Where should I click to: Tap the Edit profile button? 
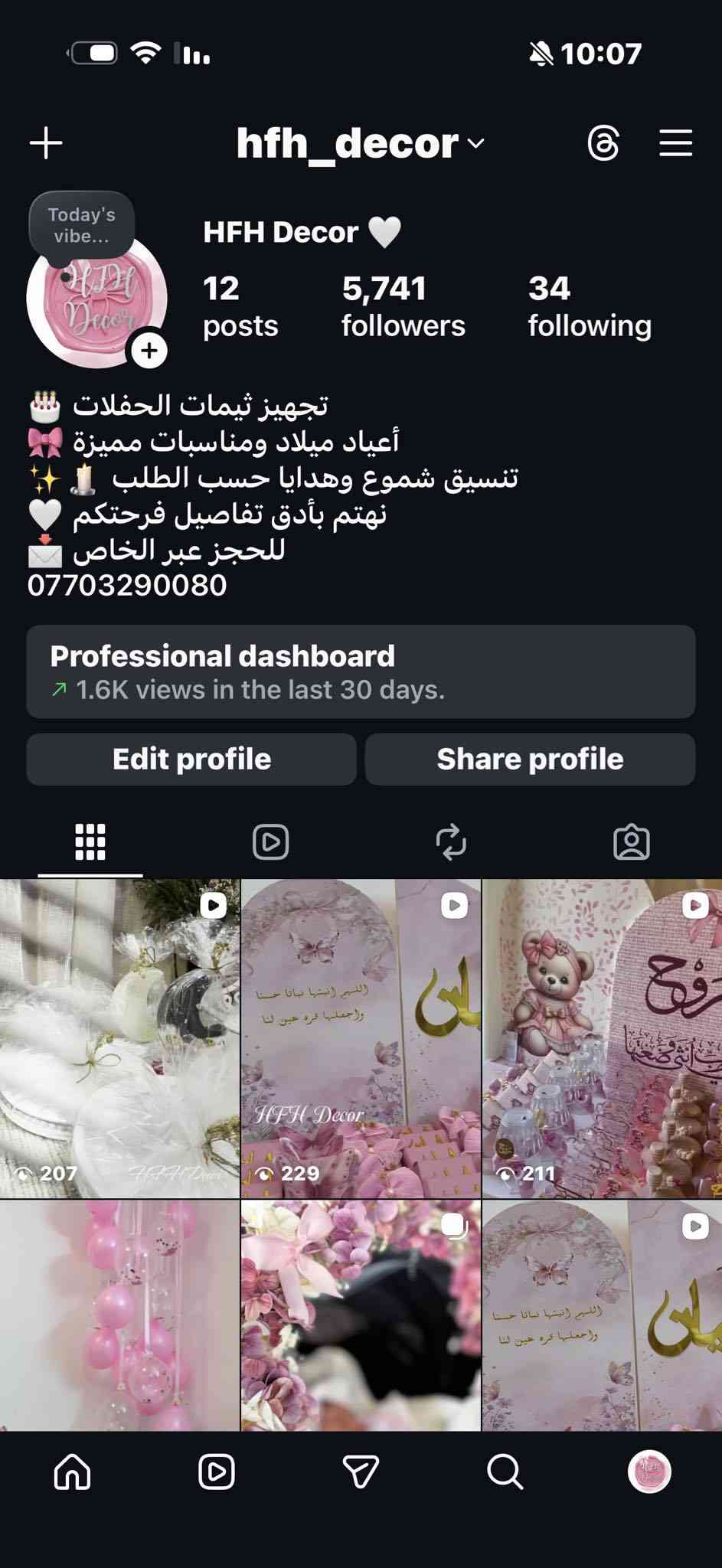pyautogui.click(x=191, y=759)
